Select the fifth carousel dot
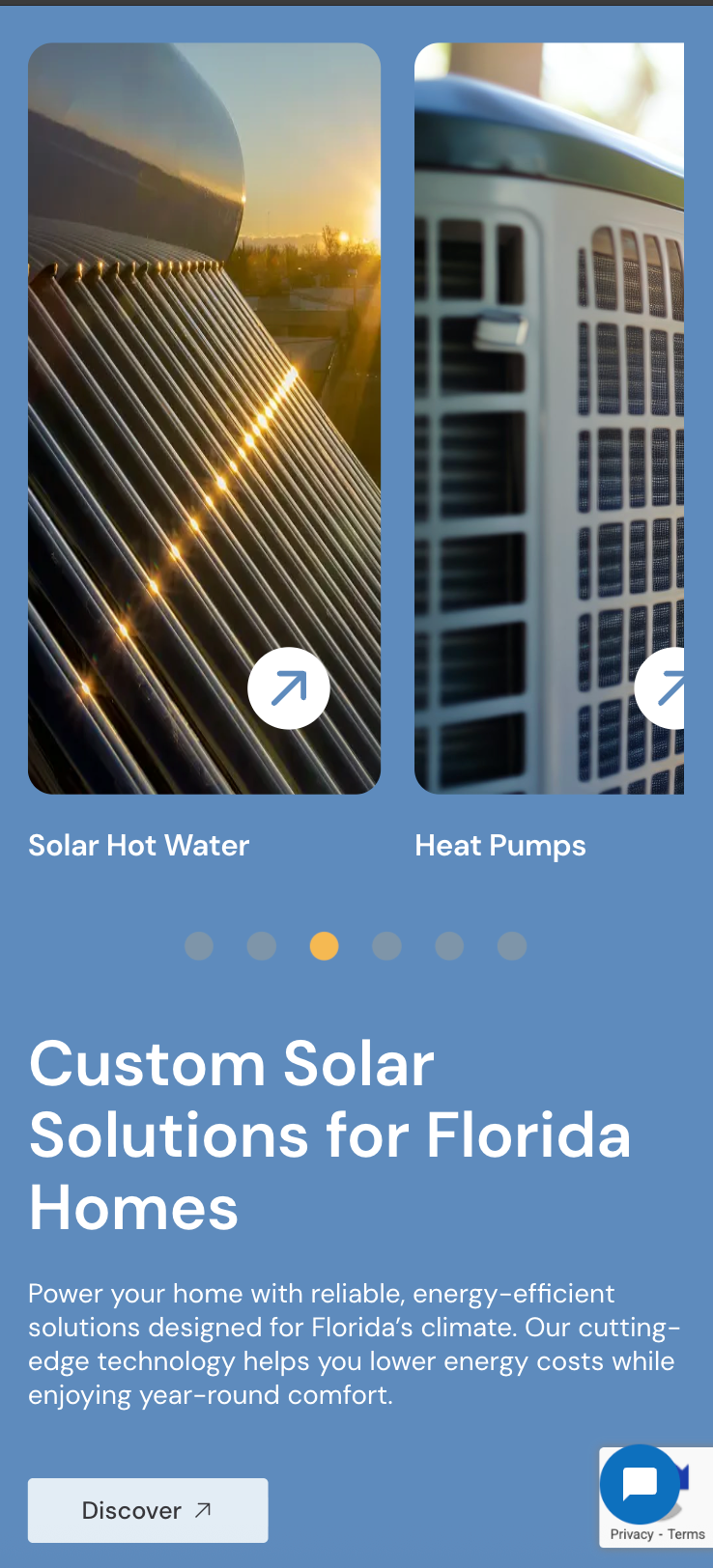Image resolution: width=713 pixels, height=1568 pixels. (x=449, y=947)
